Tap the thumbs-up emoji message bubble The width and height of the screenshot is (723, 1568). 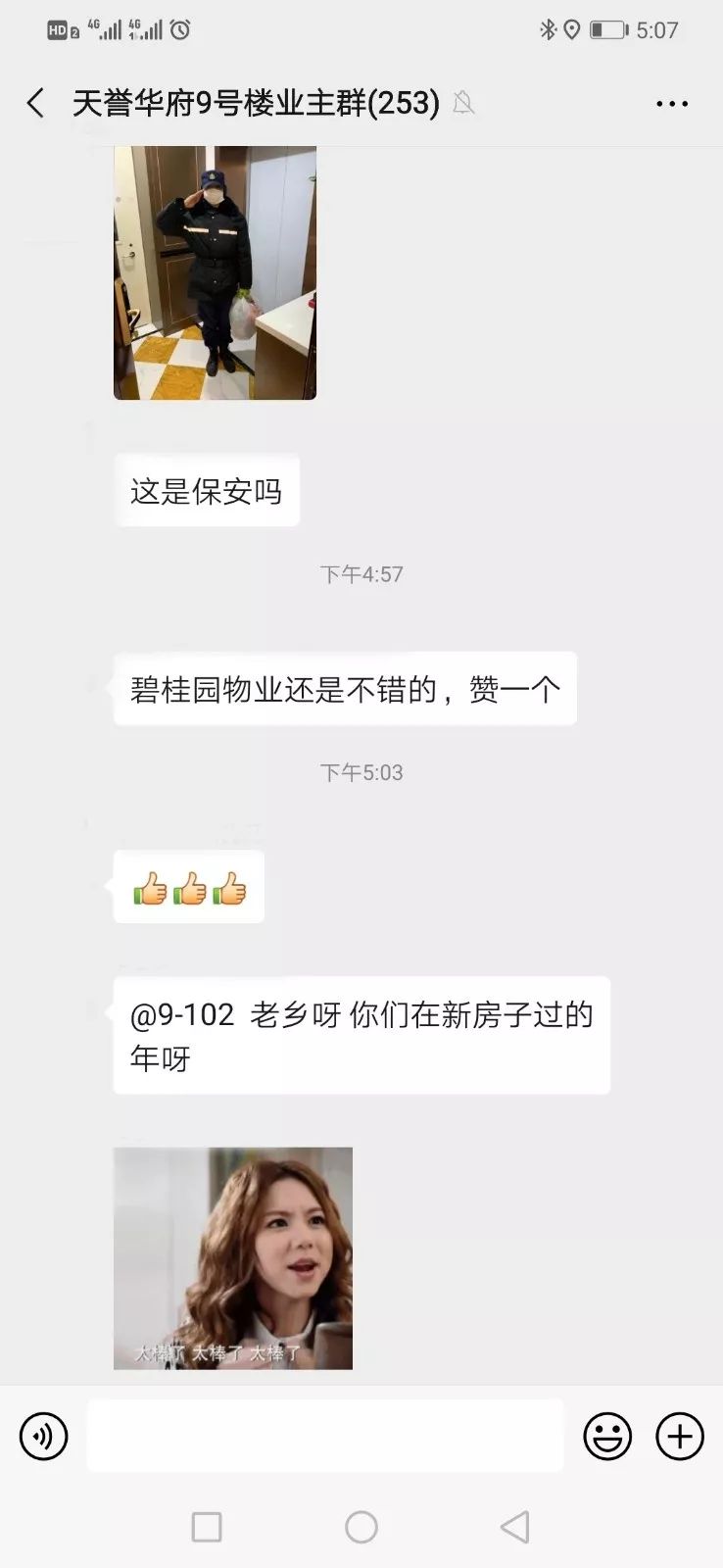187,887
